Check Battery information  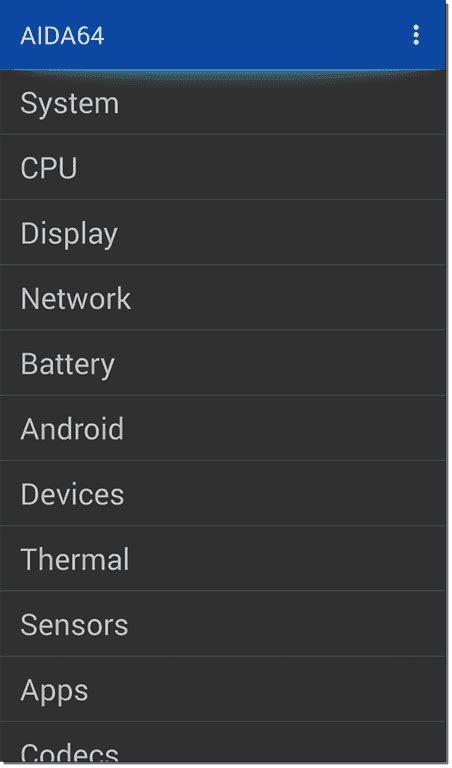[223, 363]
